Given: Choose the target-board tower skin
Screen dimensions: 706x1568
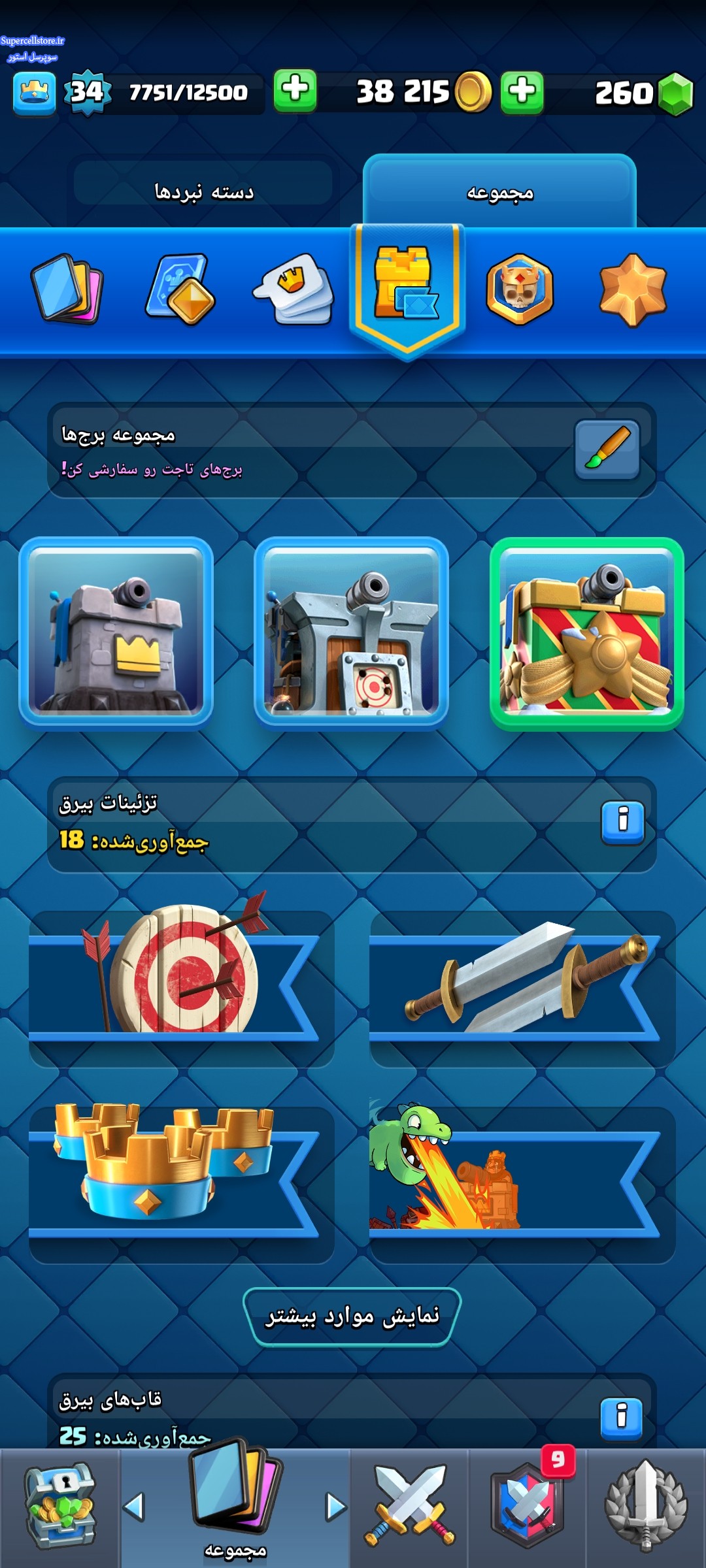Looking at the screenshot, I should coord(352,632).
